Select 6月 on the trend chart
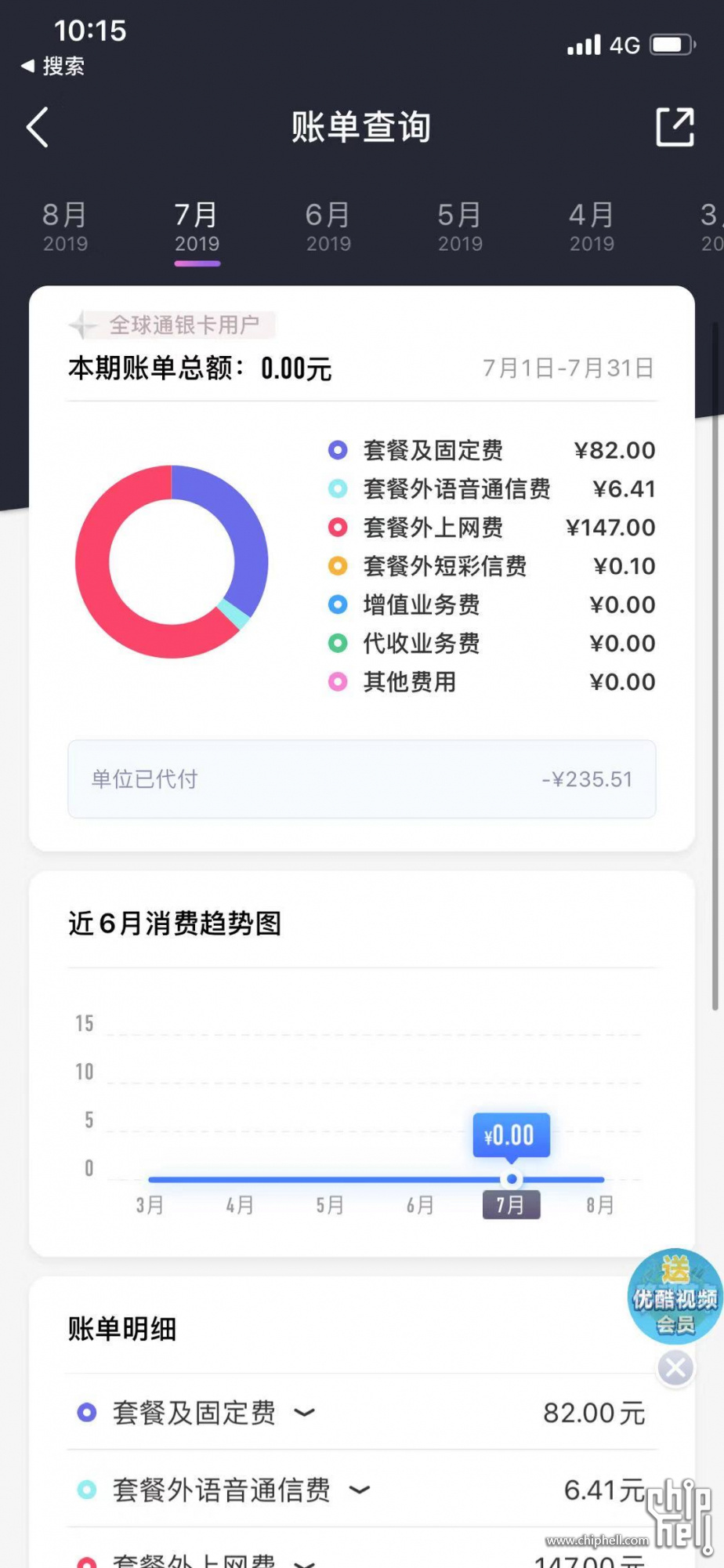Screen dimensions: 724x1568 pos(420,1205)
